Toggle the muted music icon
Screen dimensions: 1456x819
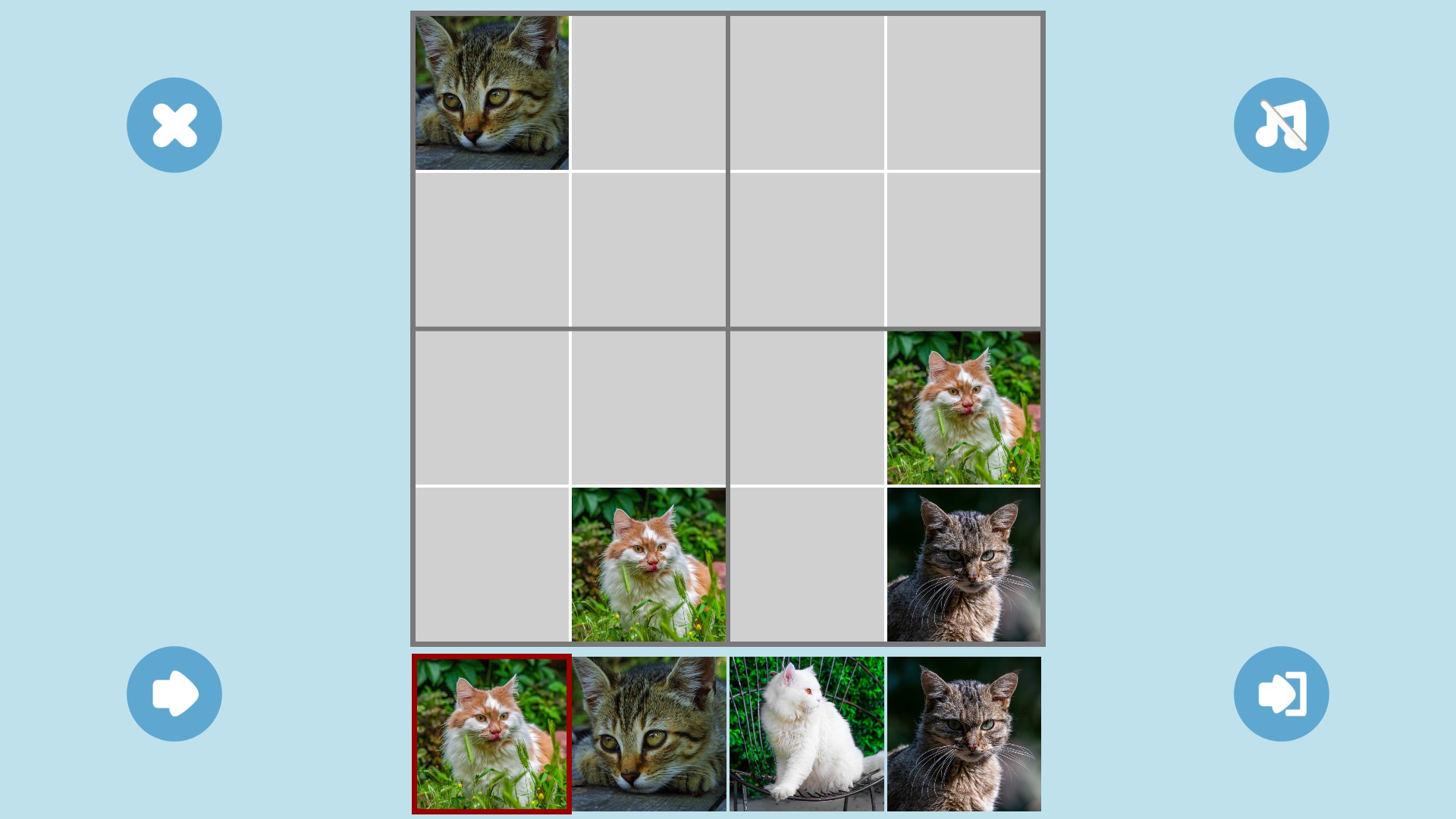pyautogui.click(x=1281, y=125)
